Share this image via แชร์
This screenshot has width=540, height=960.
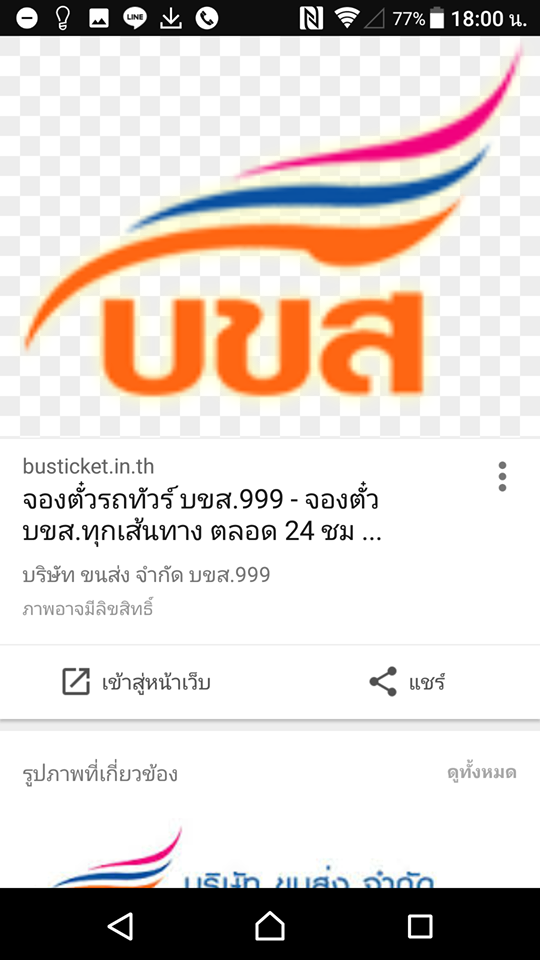point(407,682)
